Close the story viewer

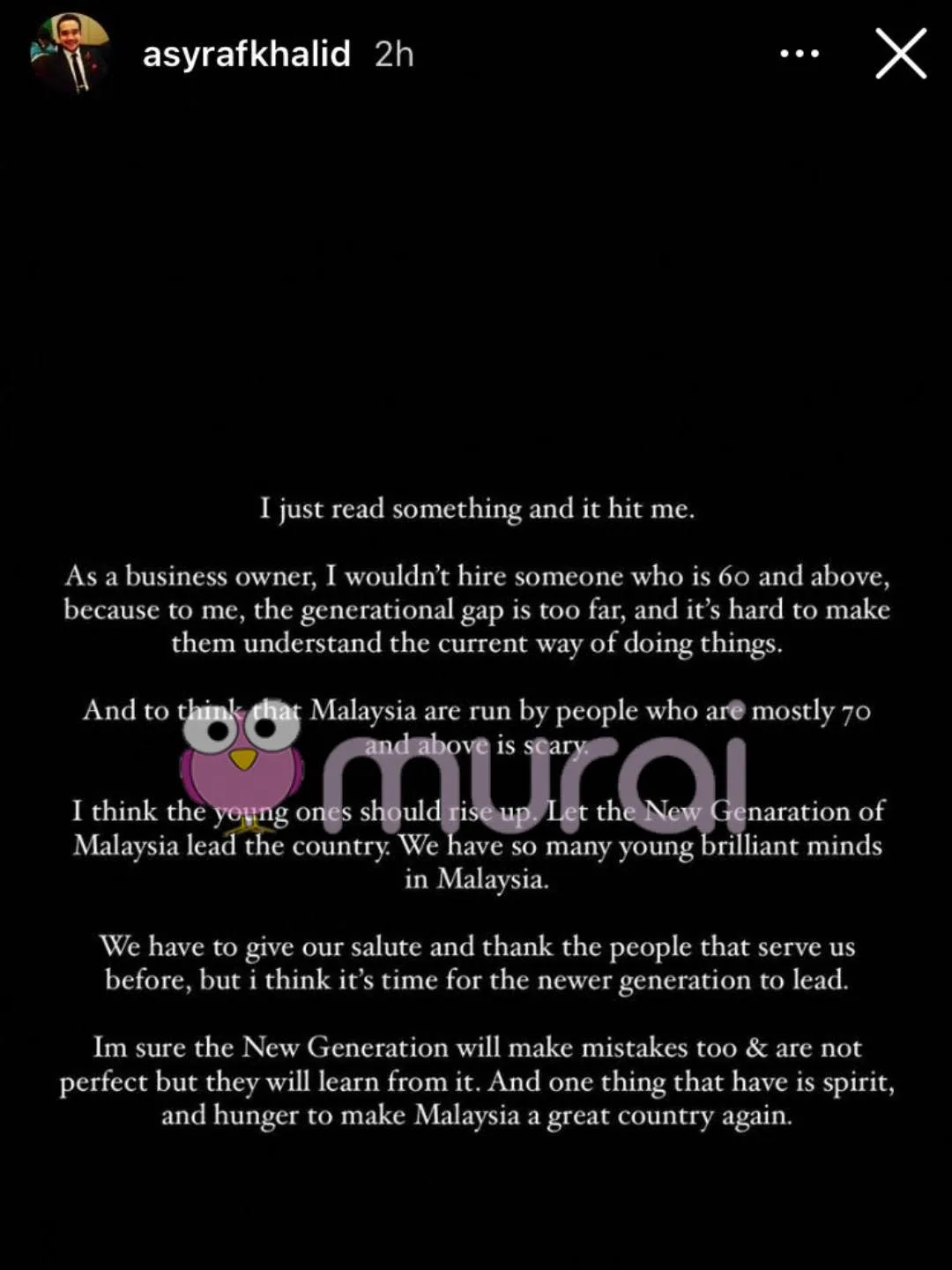[900, 55]
